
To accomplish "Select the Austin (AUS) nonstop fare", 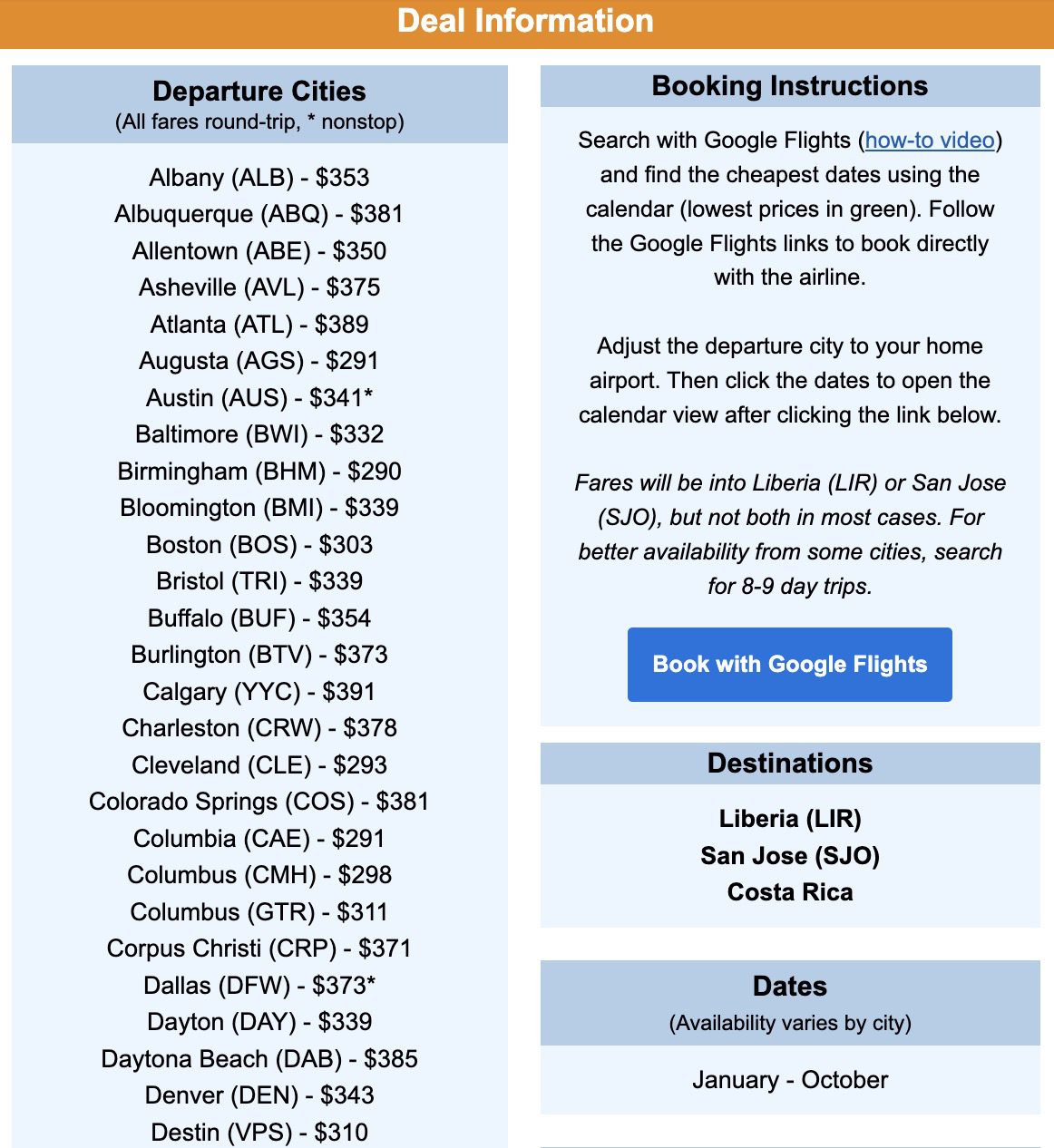I will point(259,397).
